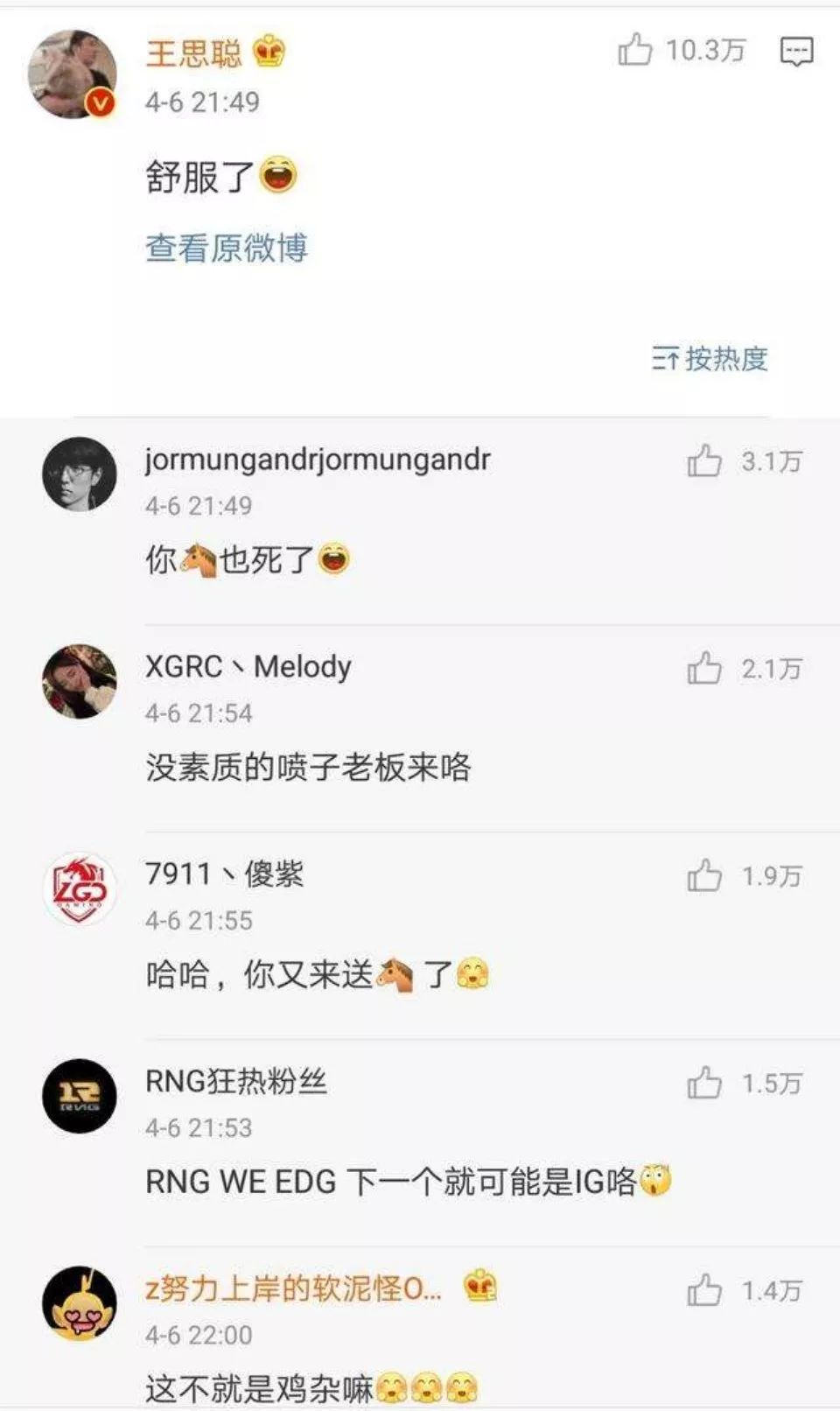
Task: Click the ZGD logo avatar of 7911丶傻紫
Action: pyautogui.click(x=79, y=887)
